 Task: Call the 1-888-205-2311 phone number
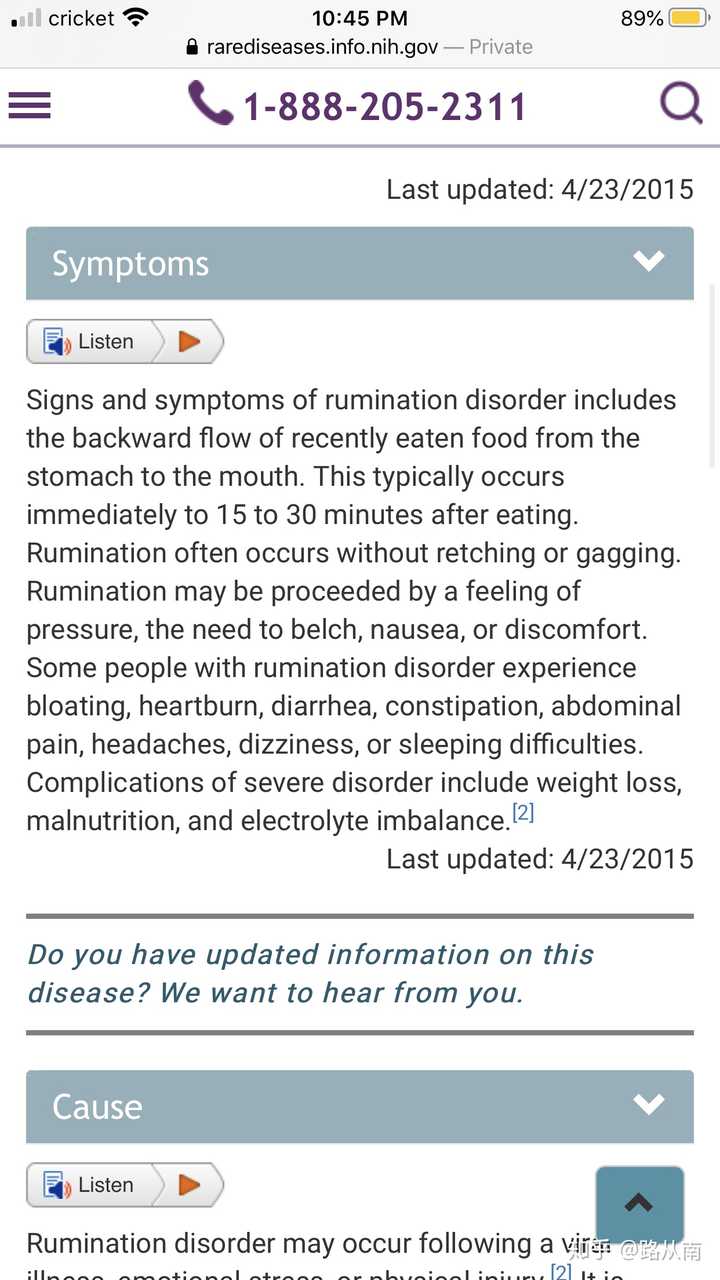click(357, 105)
